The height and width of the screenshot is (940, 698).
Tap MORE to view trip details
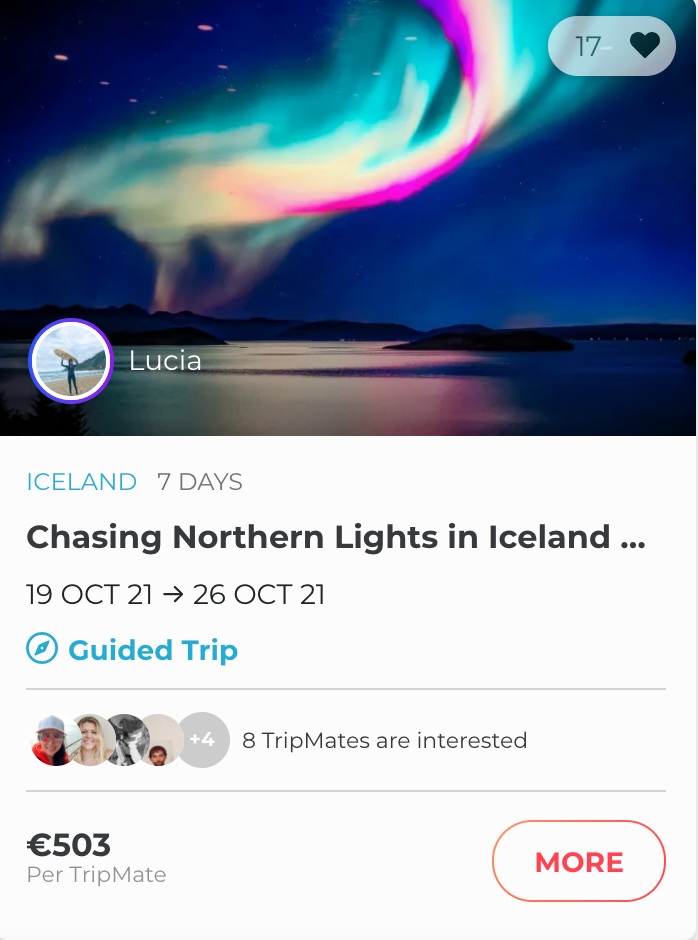pos(578,861)
